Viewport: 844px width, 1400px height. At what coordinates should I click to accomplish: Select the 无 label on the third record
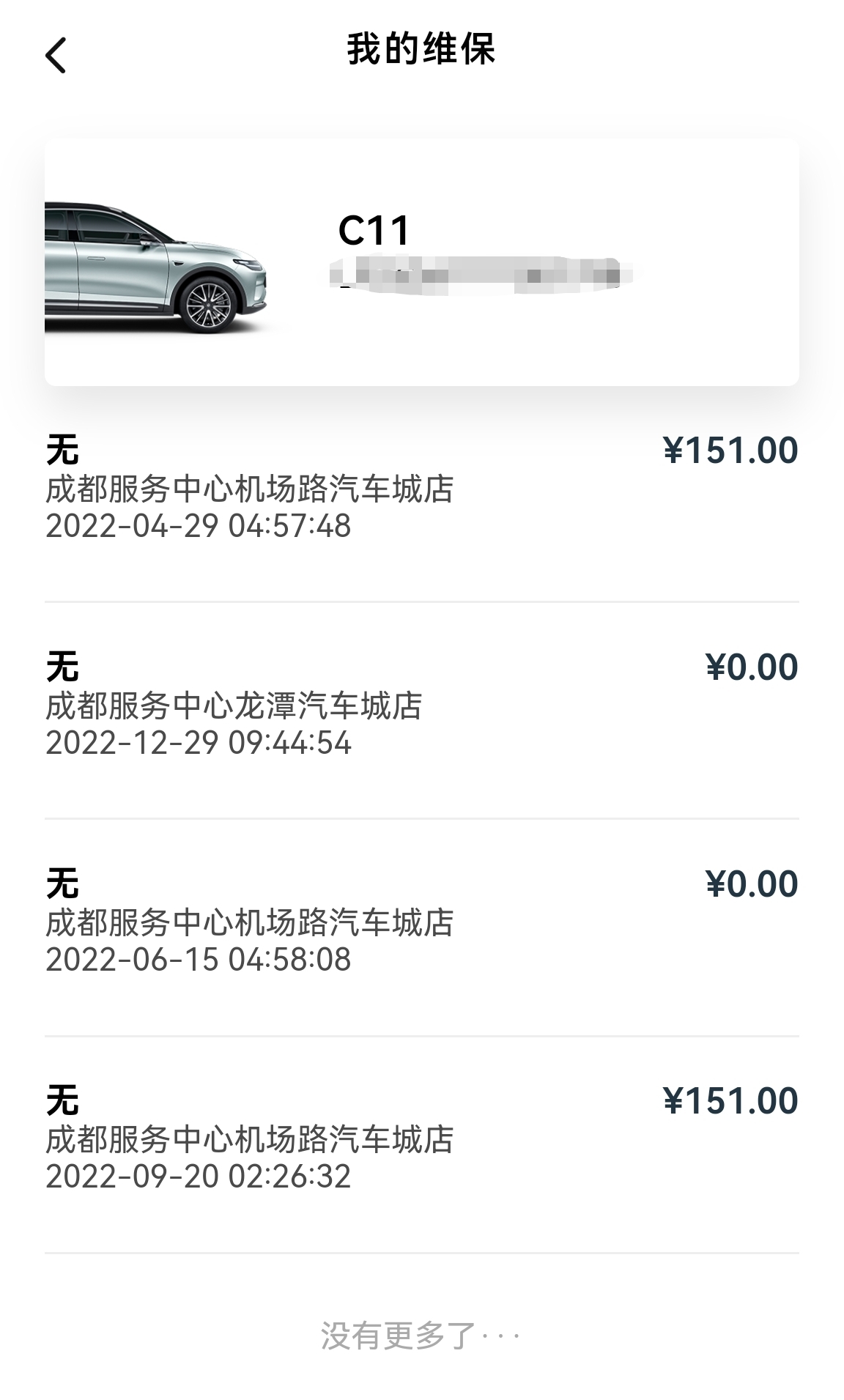click(x=62, y=885)
